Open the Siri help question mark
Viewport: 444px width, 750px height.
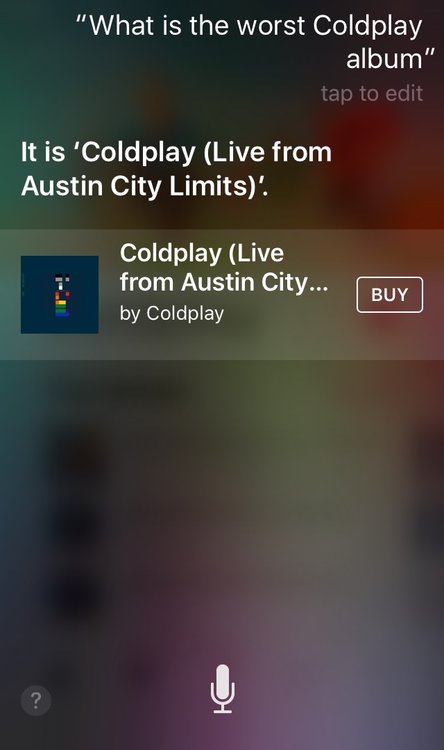(x=36, y=701)
